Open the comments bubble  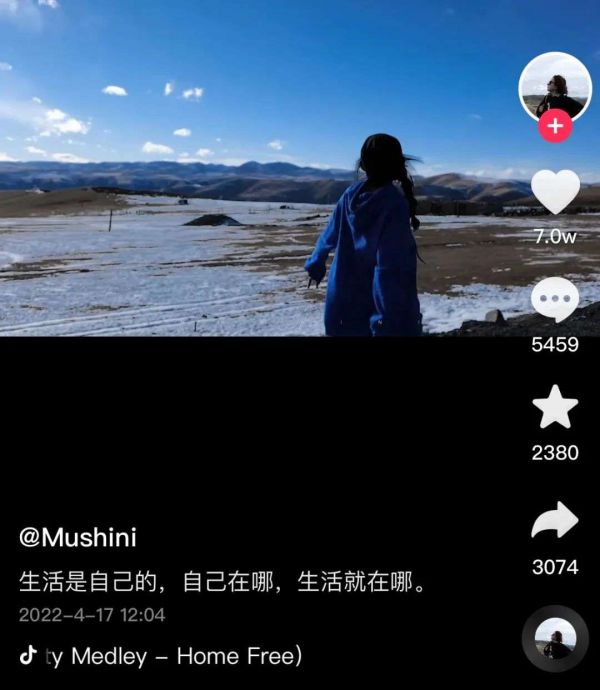coord(555,299)
